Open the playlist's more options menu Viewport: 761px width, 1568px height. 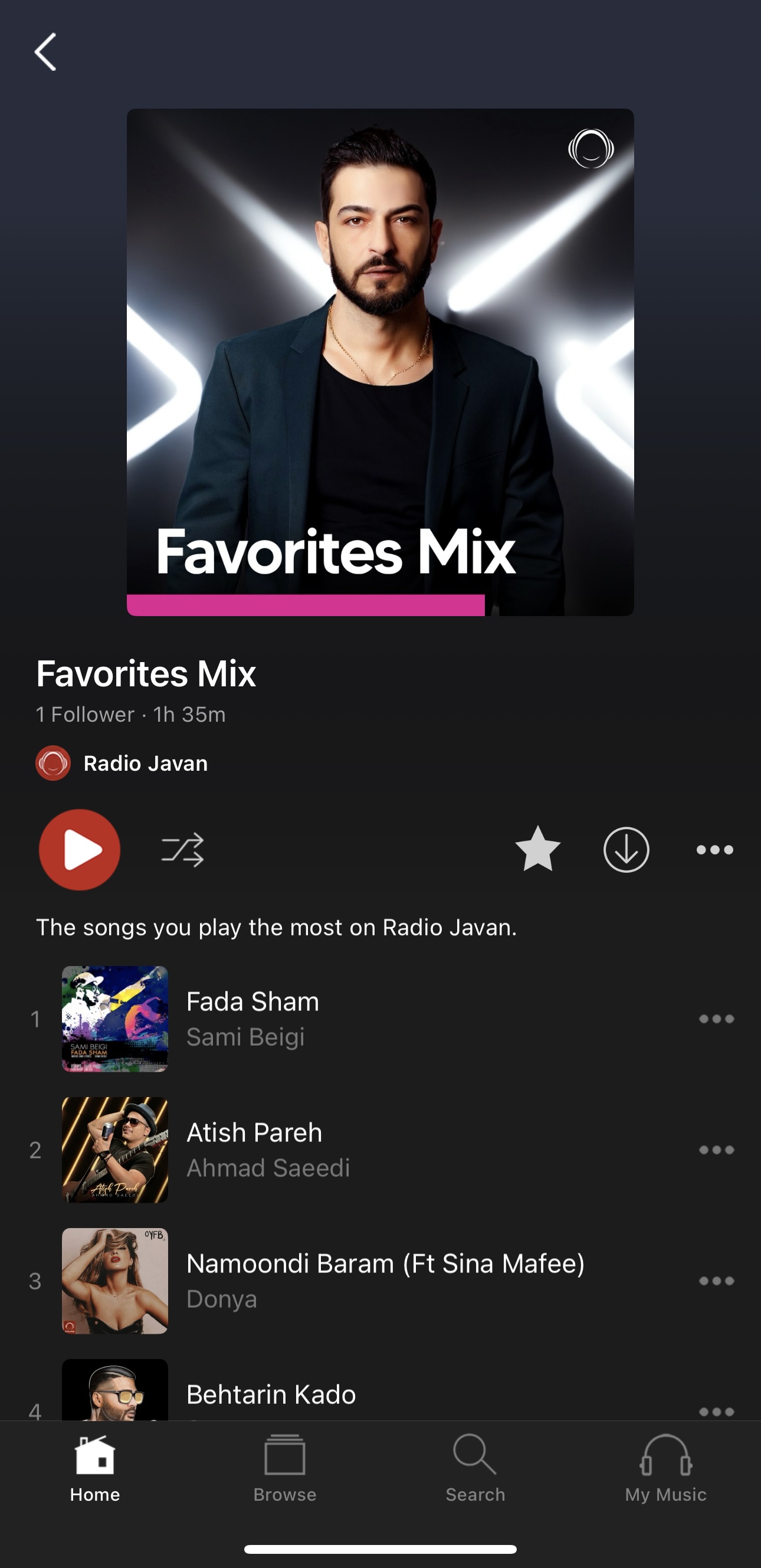pyautogui.click(x=715, y=850)
